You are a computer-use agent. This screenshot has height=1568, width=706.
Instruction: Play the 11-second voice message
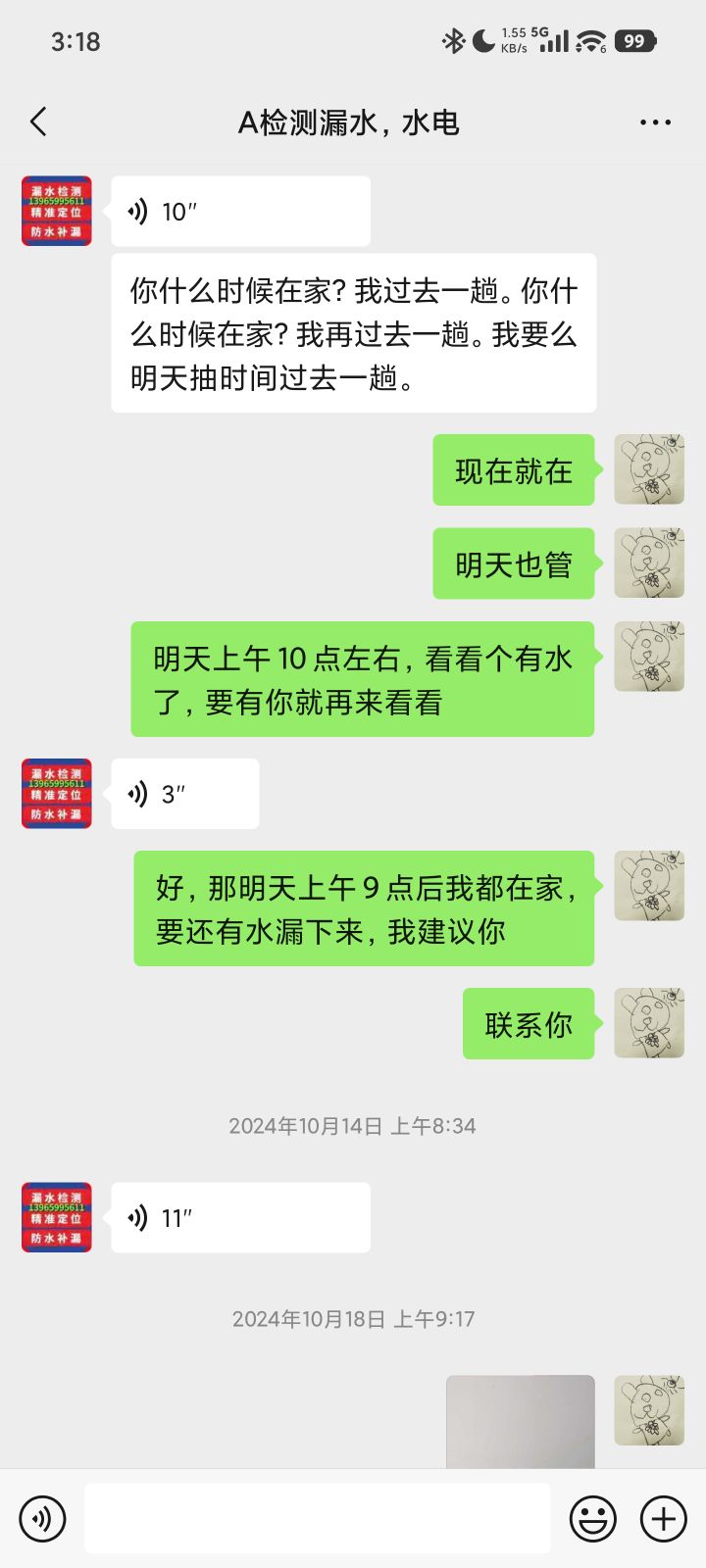point(240,1218)
